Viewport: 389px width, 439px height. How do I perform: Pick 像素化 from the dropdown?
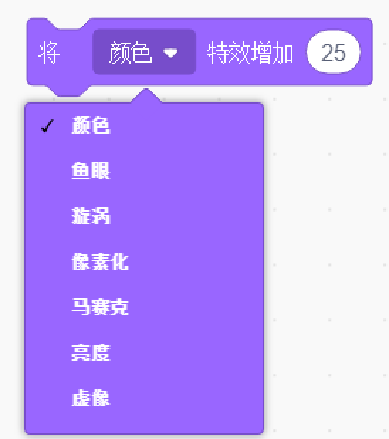point(144,262)
